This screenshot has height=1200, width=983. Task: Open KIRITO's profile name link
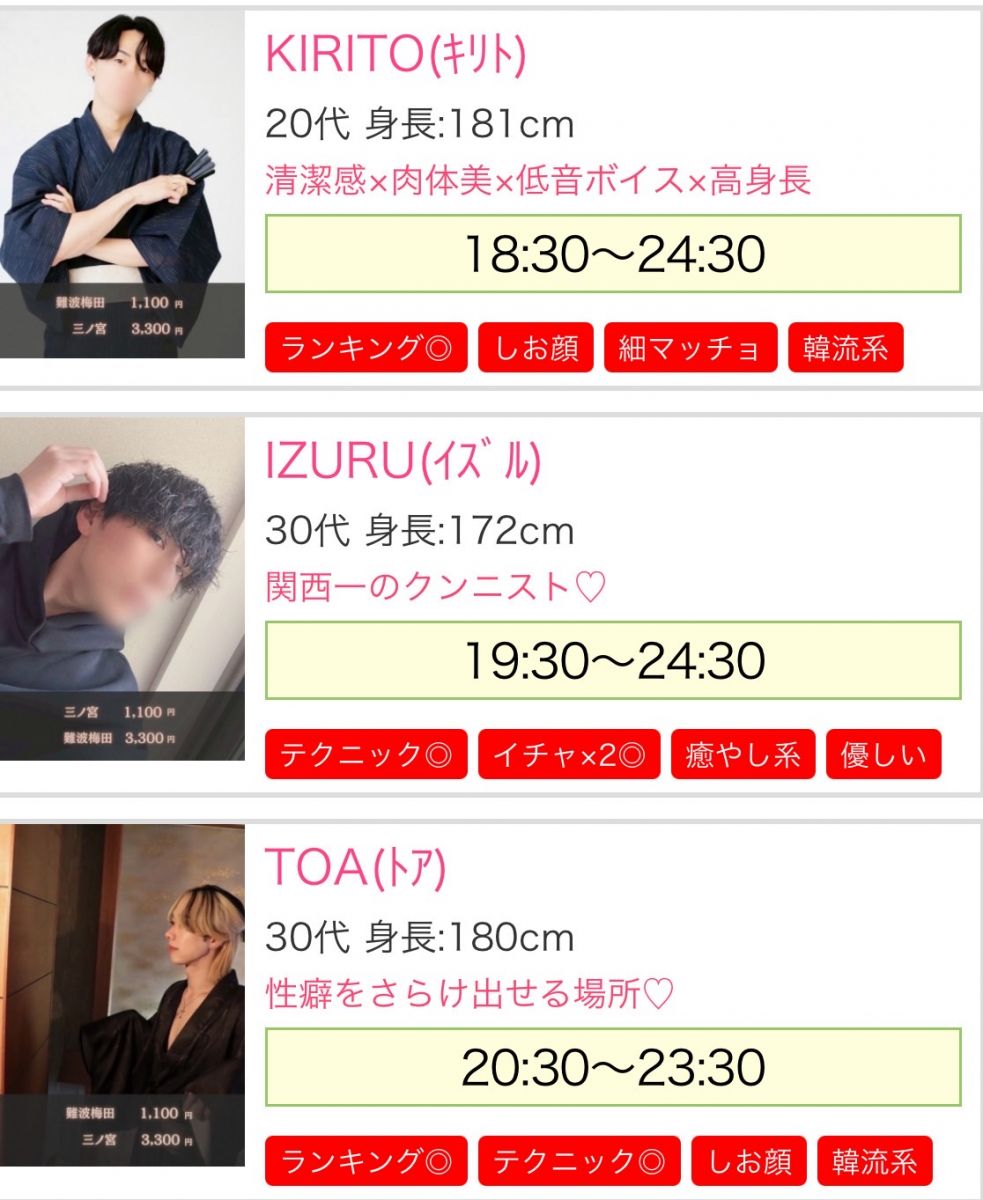(x=395, y=54)
